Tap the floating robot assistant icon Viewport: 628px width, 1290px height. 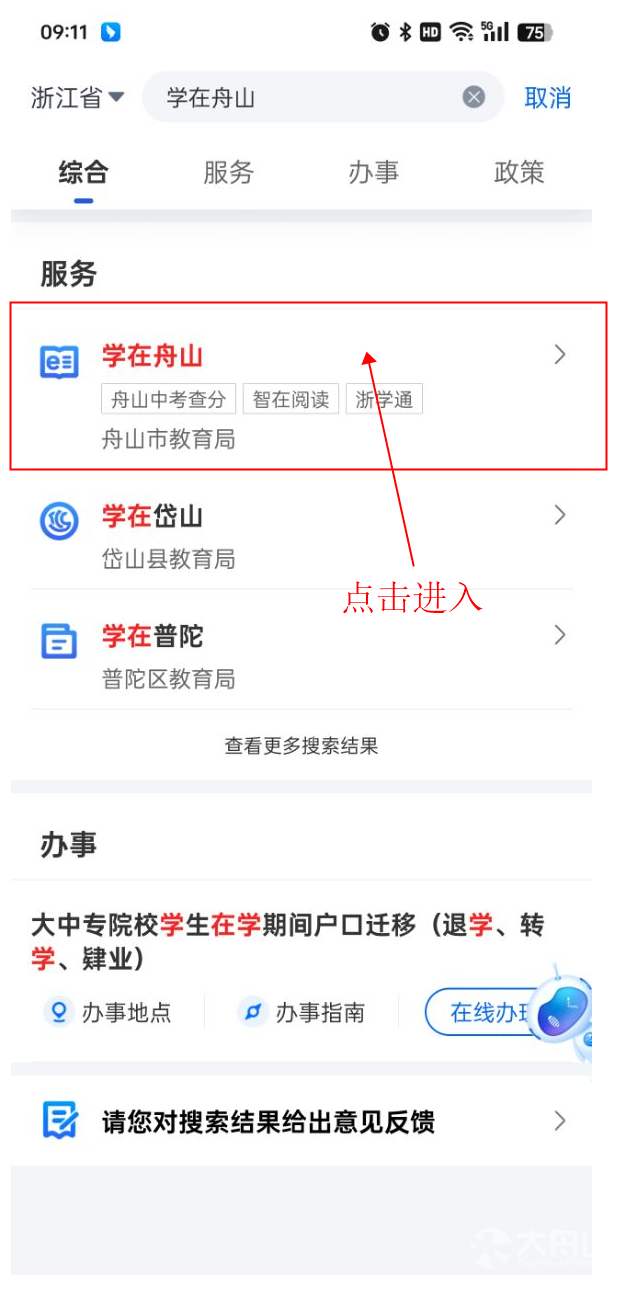(x=565, y=1012)
